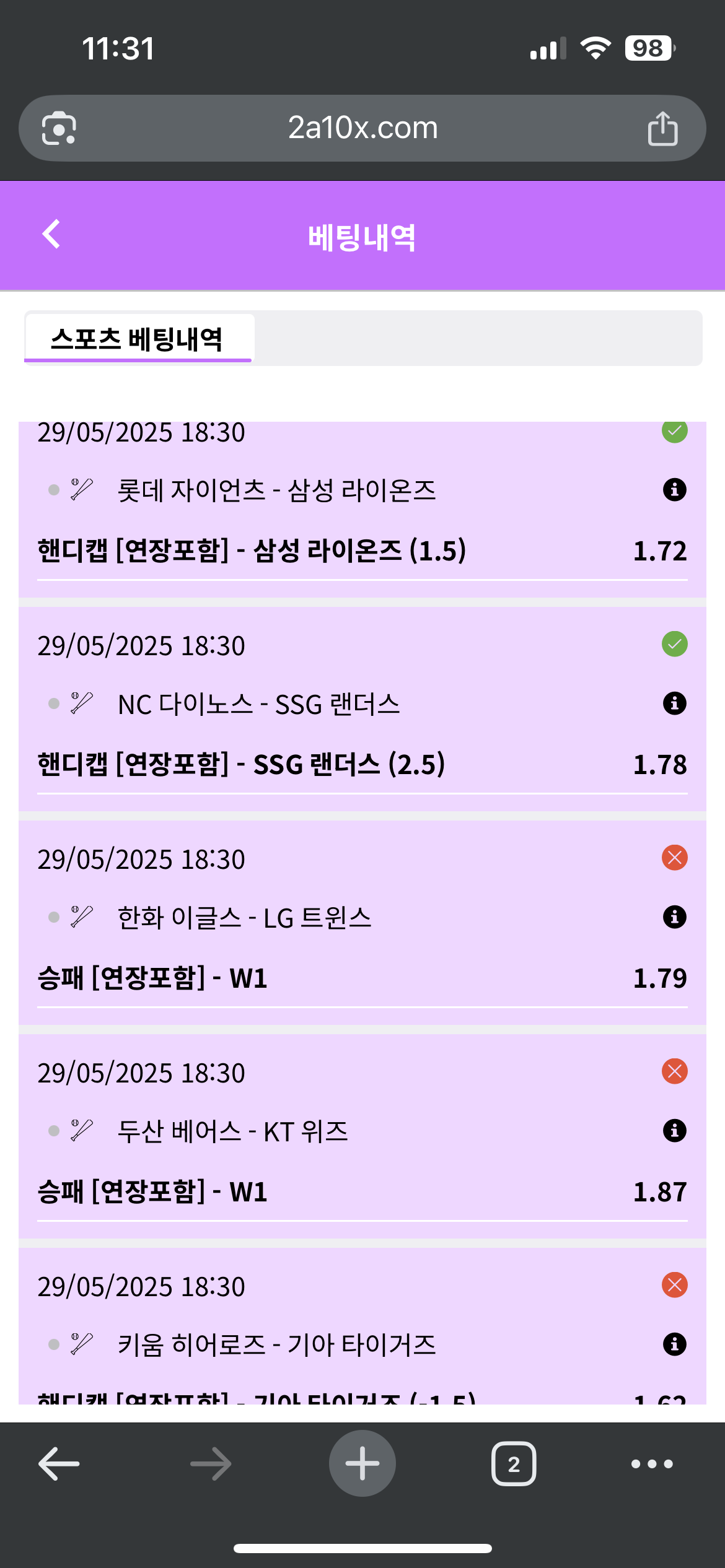Go back from the 베팅내역 page
The height and width of the screenshot is (1568, 725).
51,234
